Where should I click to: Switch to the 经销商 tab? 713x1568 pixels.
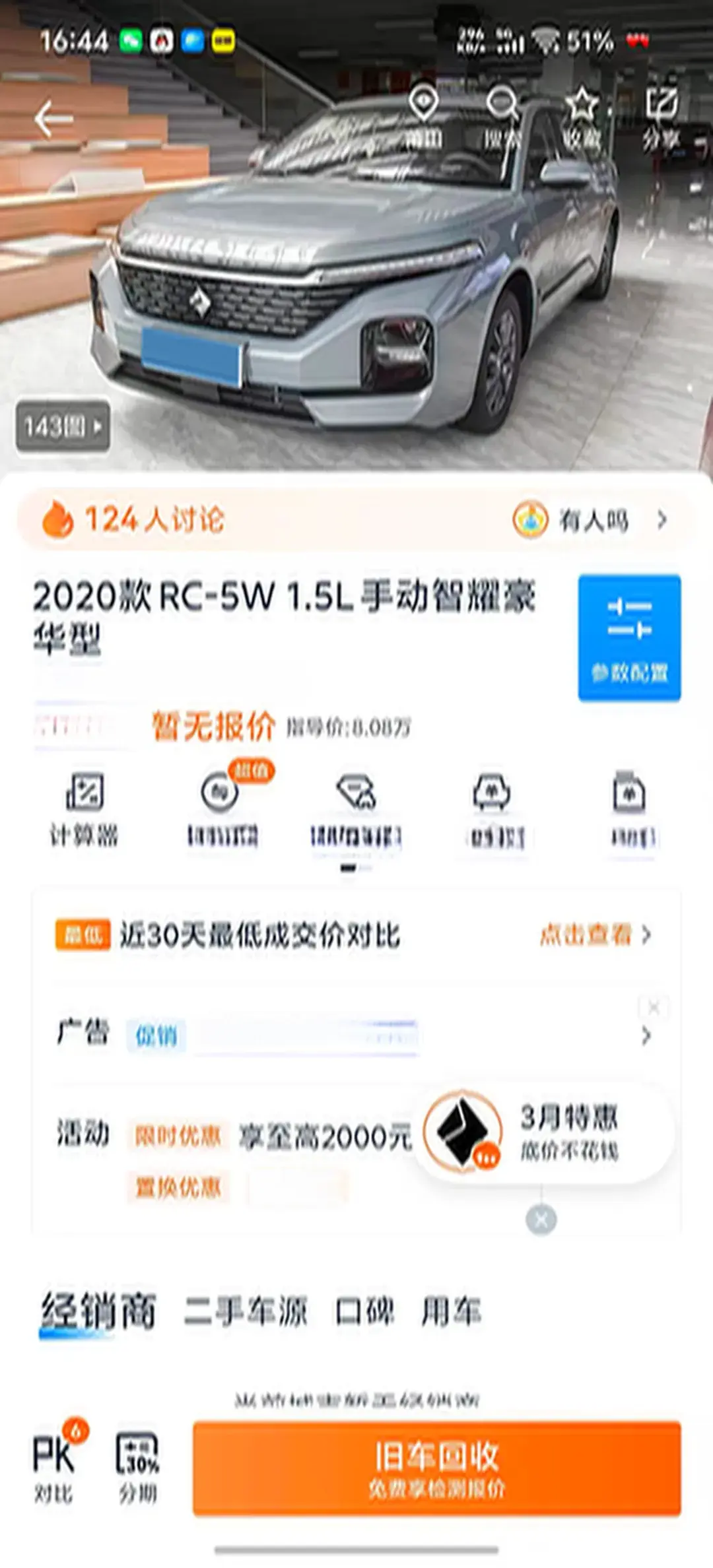[x=98, y=1310]
